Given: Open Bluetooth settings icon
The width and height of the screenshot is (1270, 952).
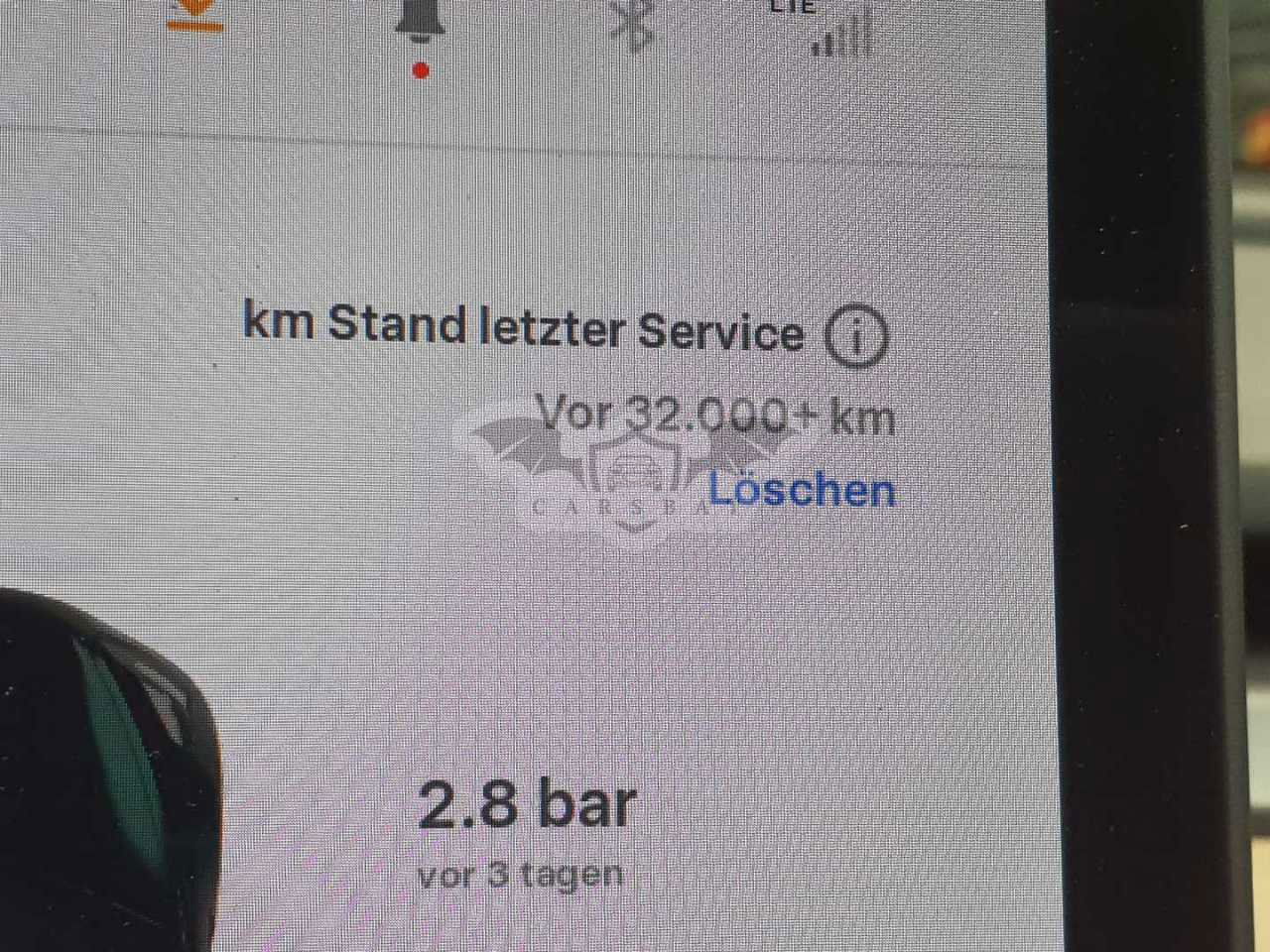Looking at the screenshot, I should pos(631,22).
